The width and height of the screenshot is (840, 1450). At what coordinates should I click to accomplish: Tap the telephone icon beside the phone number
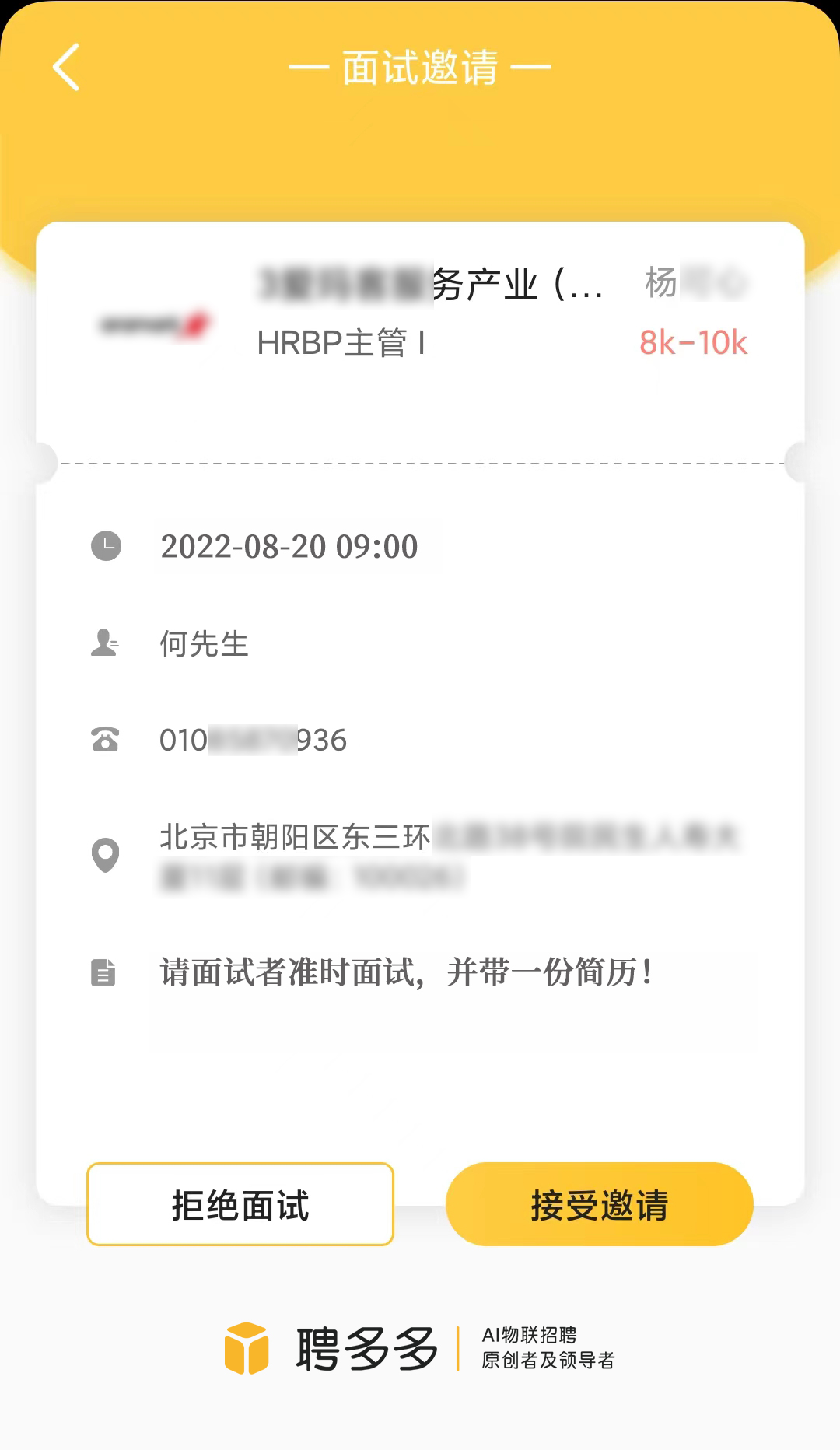107,741
